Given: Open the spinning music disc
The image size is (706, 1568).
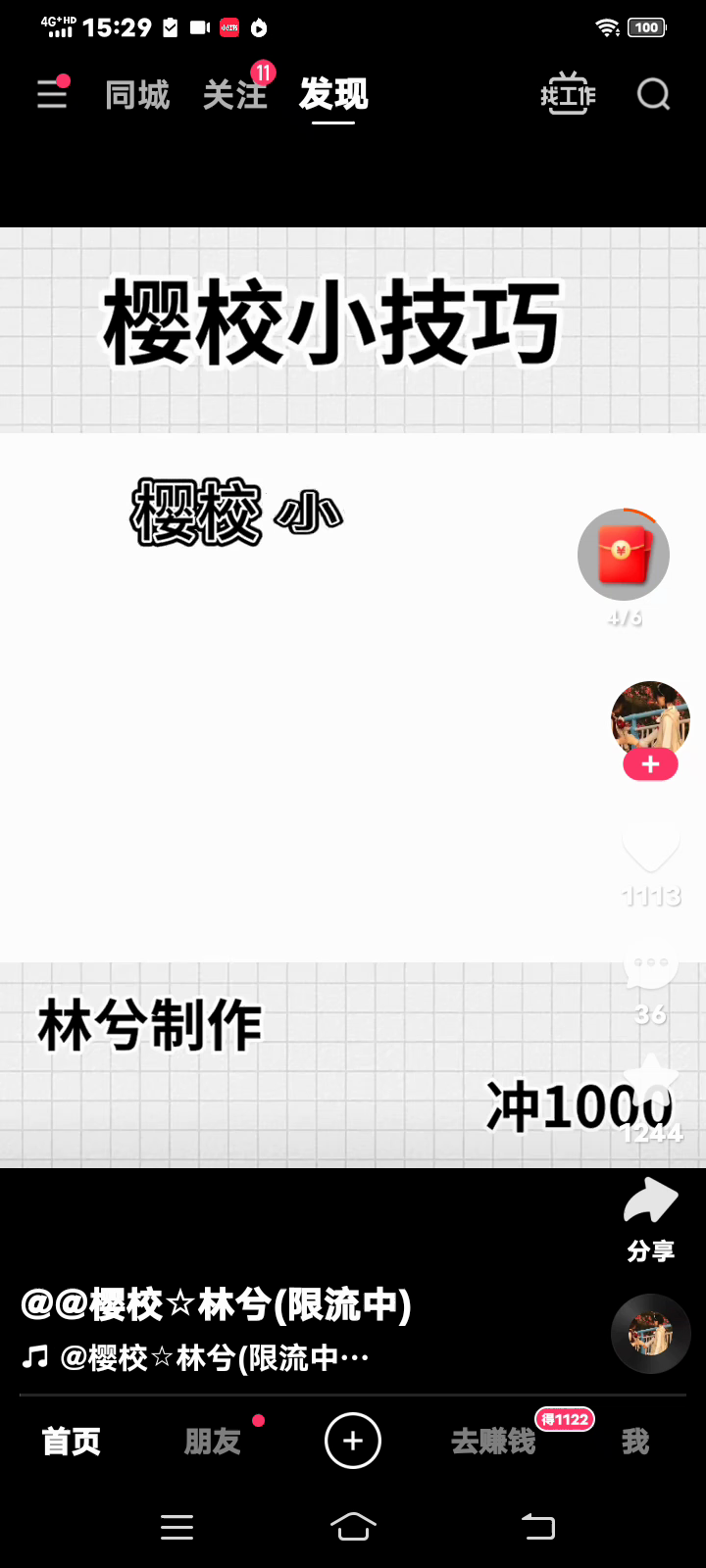Looking at the screenshot, I should (x=650, y=1334).
